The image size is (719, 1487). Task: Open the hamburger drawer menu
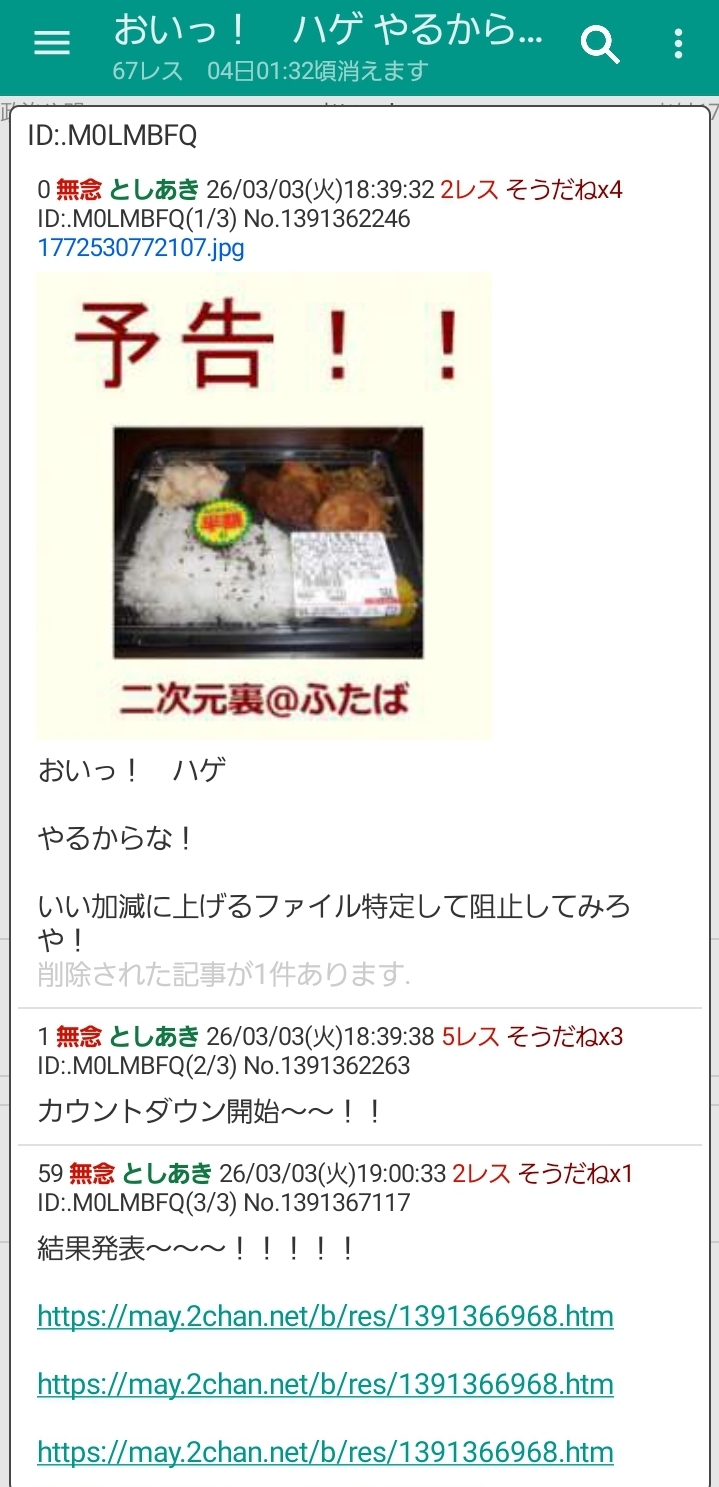tap(52, 43)
